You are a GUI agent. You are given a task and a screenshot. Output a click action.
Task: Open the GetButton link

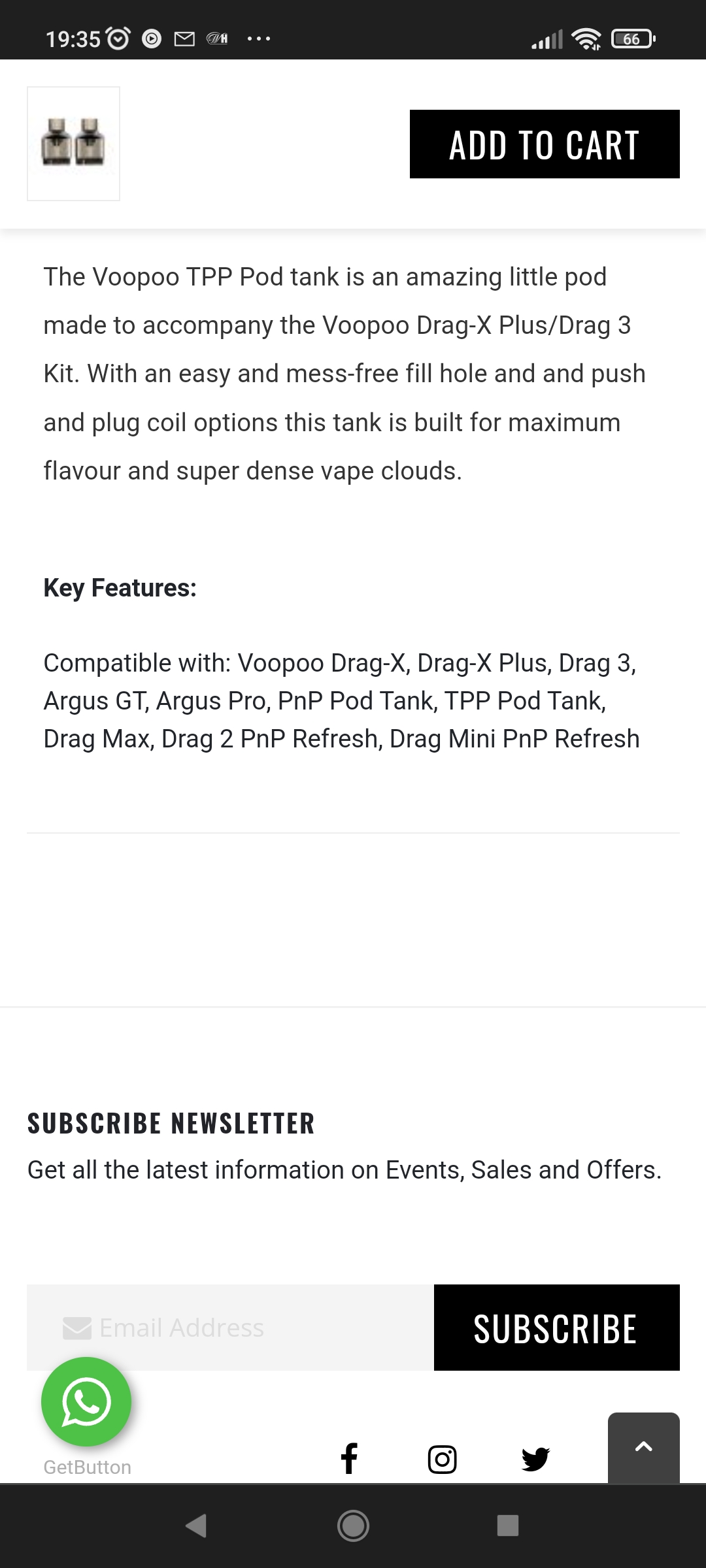87,1467
